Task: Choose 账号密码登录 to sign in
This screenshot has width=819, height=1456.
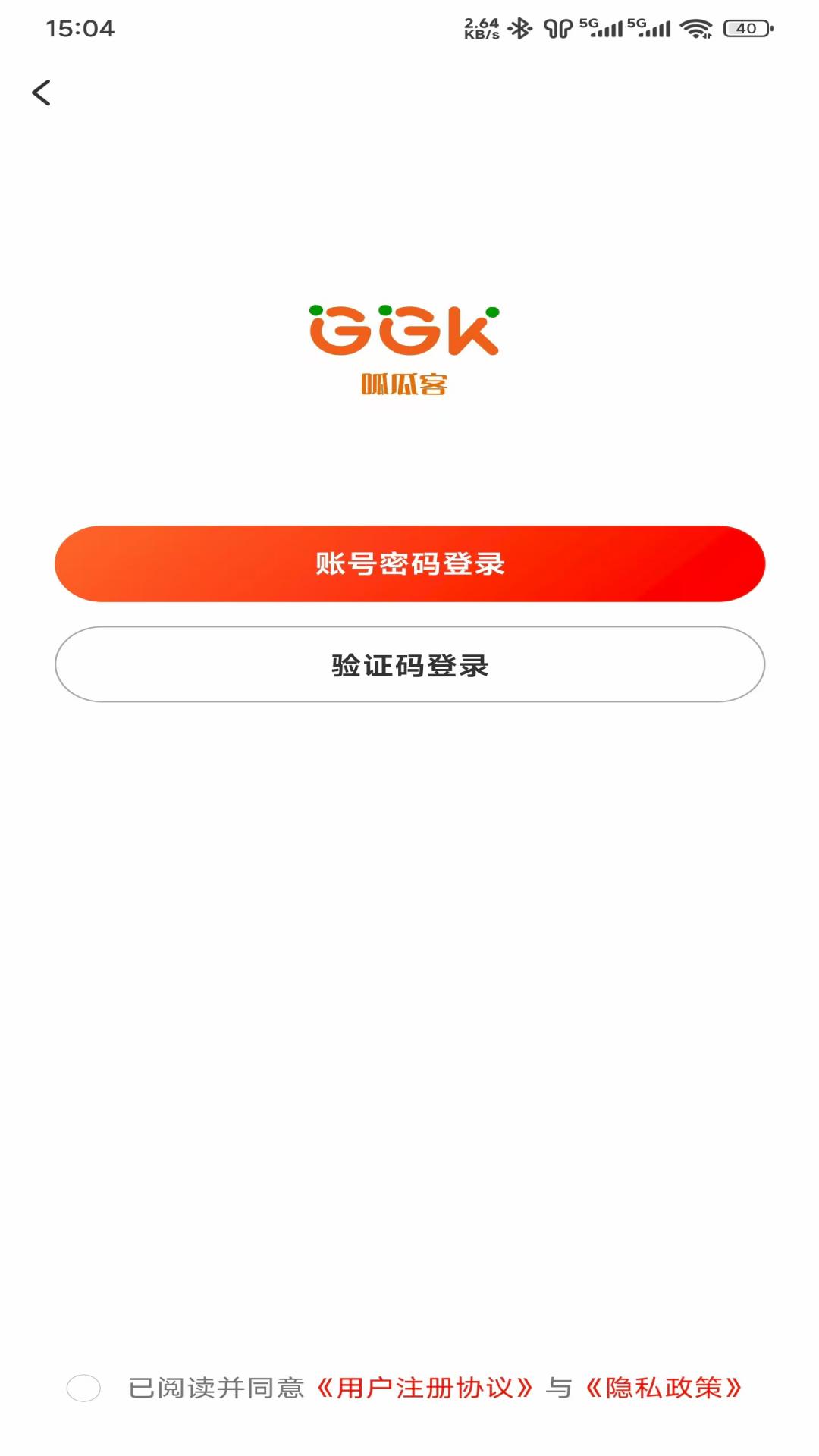Action: (409, 563)
